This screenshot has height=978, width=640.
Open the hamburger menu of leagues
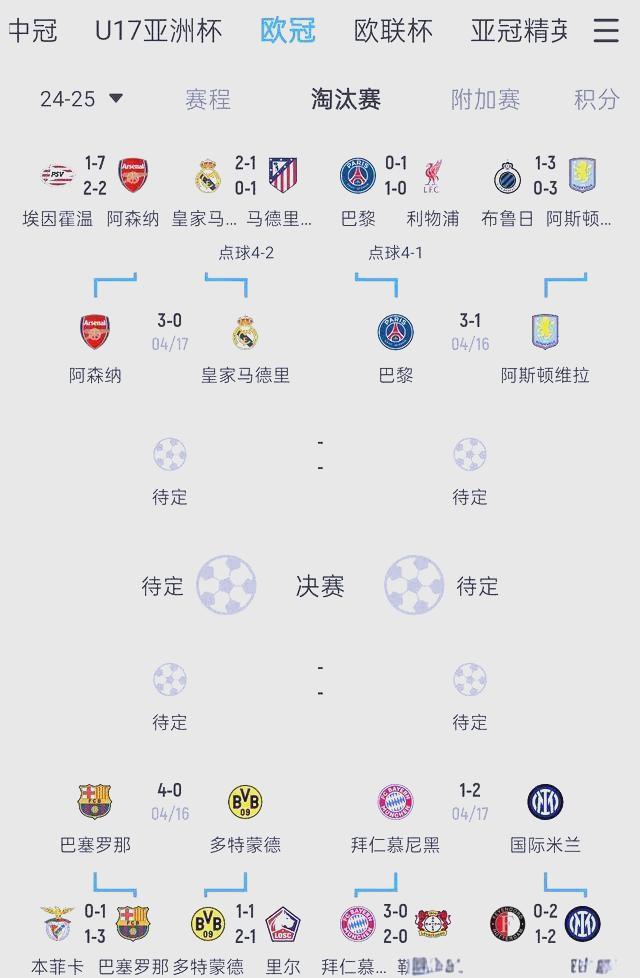tap(606, 31)
